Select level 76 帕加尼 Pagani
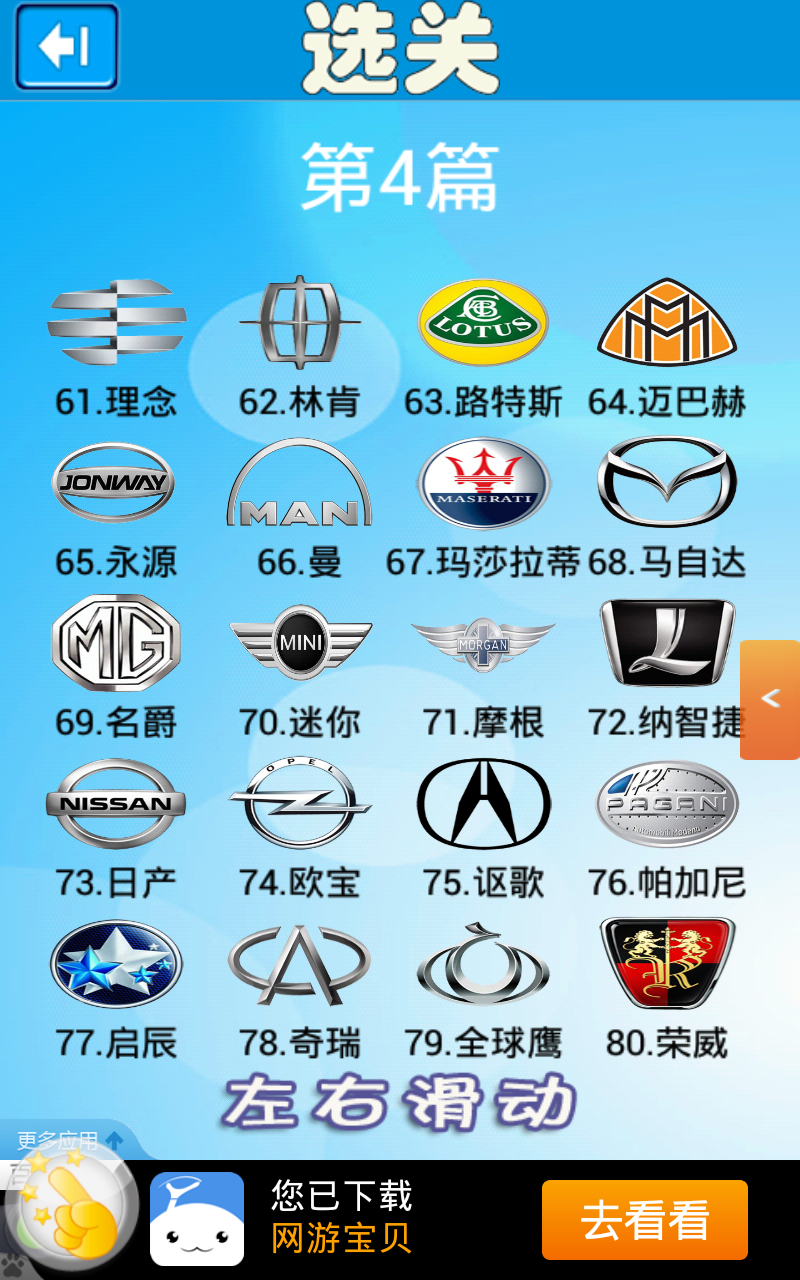Image resolution: width=800 pixels, height=1280 pixels. click(667, 803)
